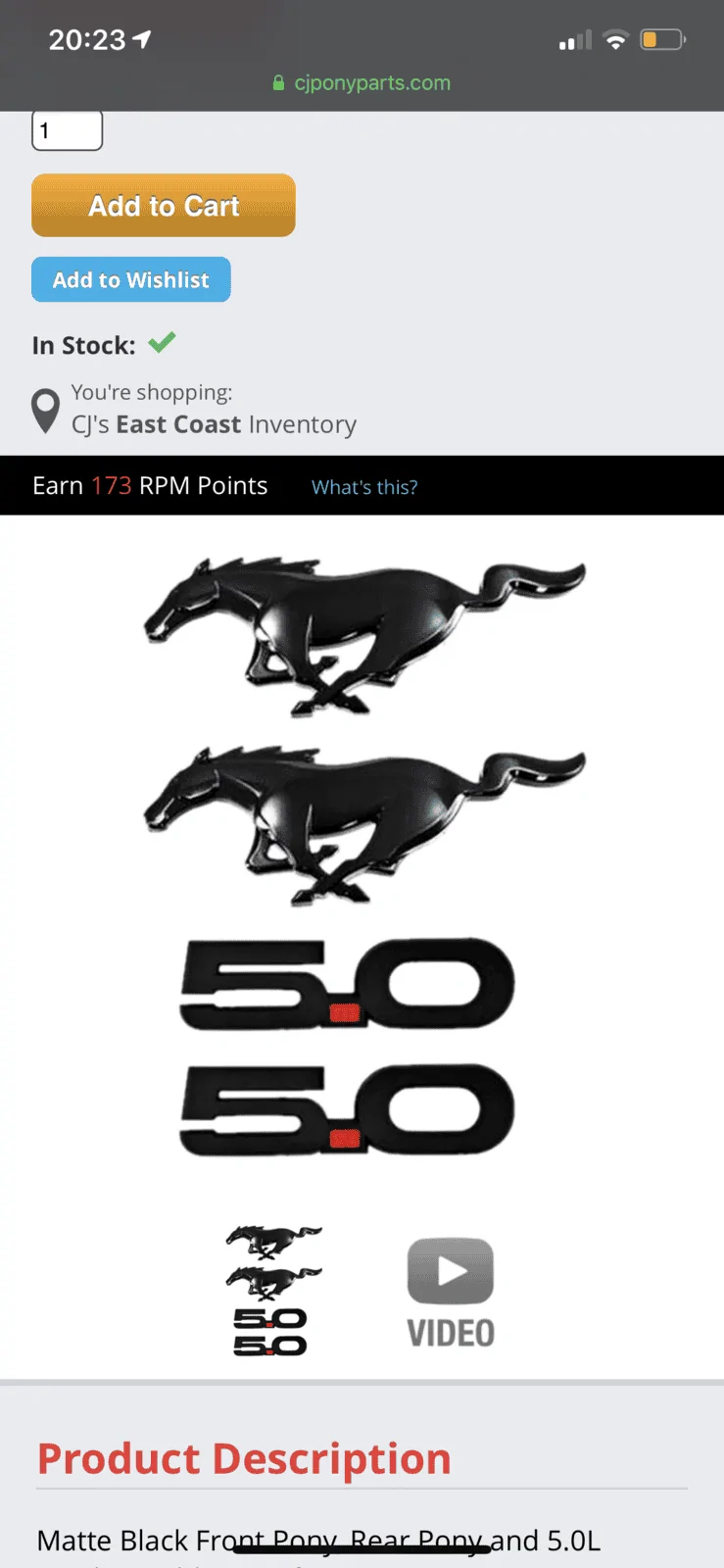Add the emblem kit to cart
Viewport: 724px width, 1568px height.
[x=164, y=206]
